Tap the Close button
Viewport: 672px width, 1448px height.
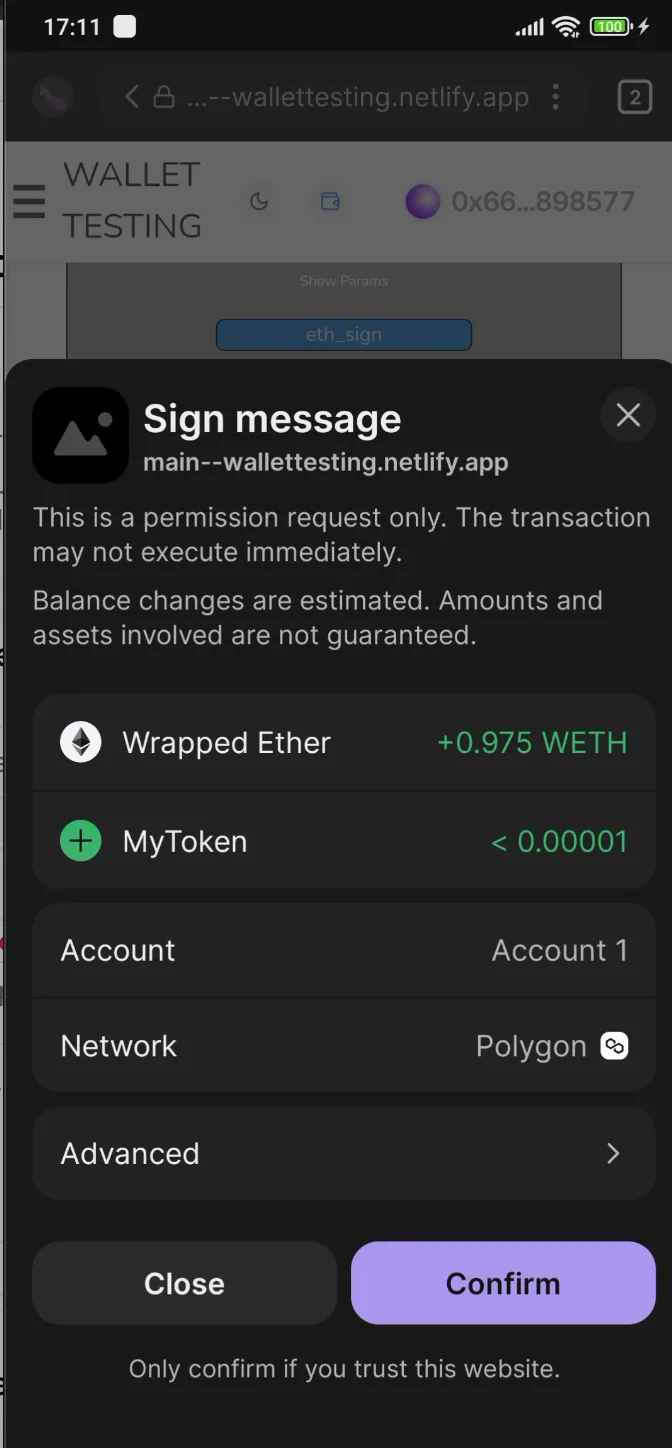pos(184,1283)
